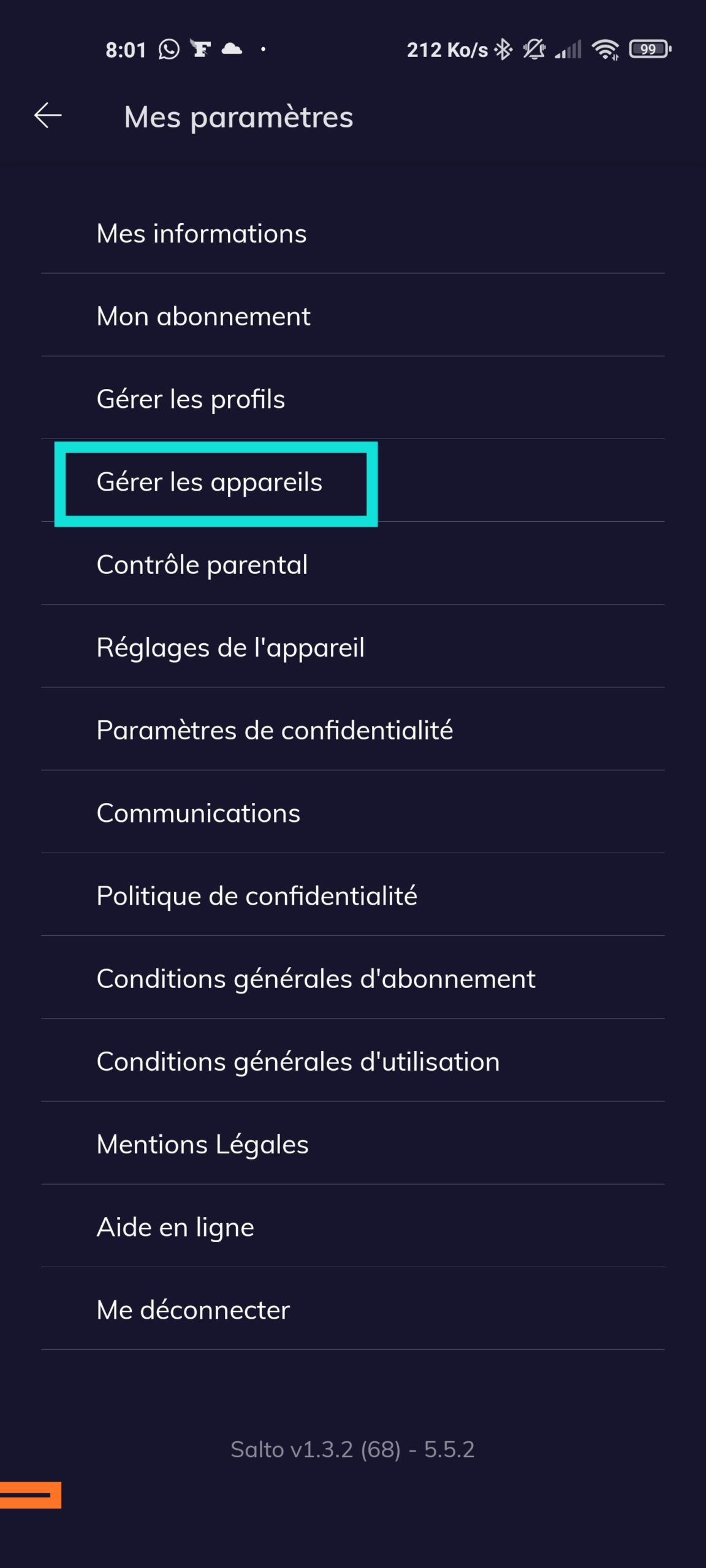Open Aide en ligne

click(353, 1226)
